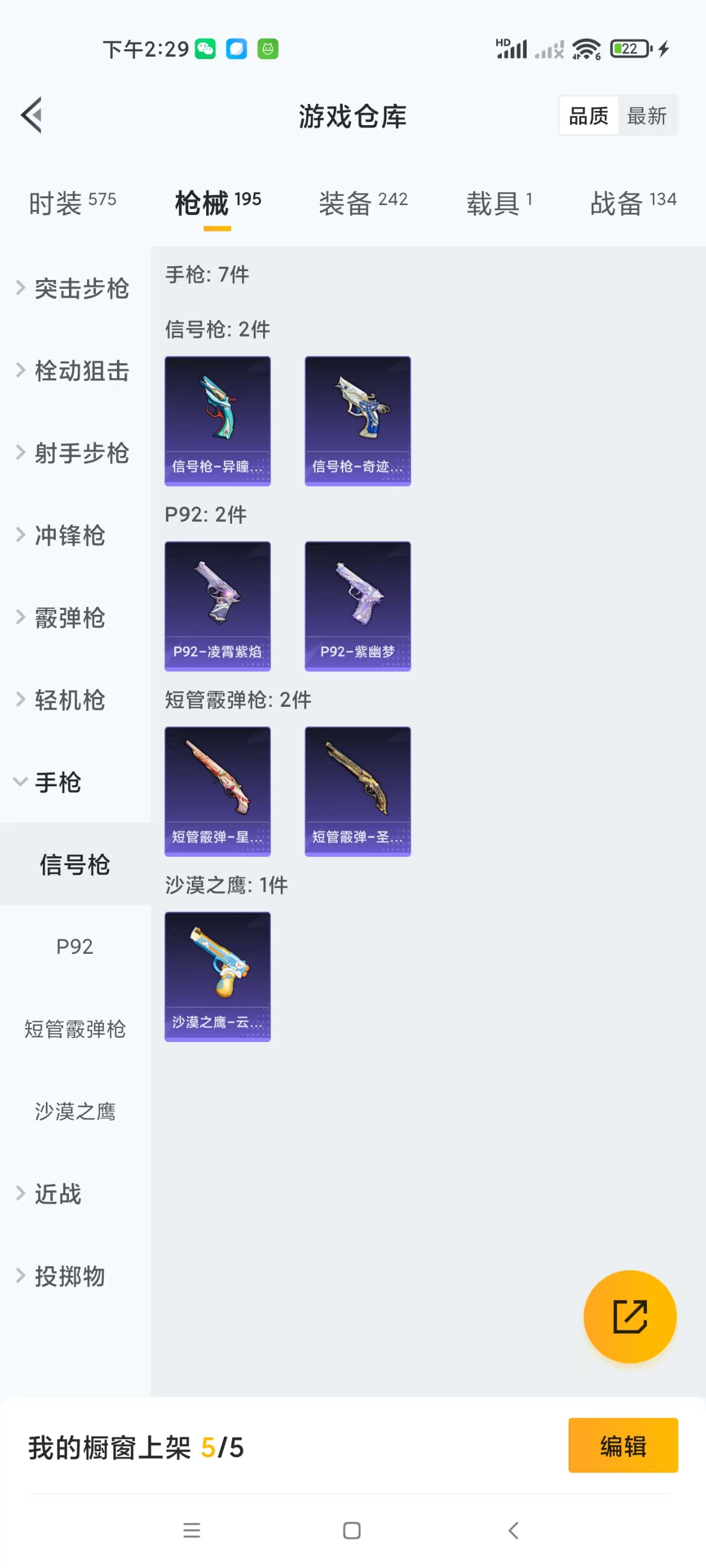
Task: Select the P92 subcategory in the sidebar
Action: (75, 946)
